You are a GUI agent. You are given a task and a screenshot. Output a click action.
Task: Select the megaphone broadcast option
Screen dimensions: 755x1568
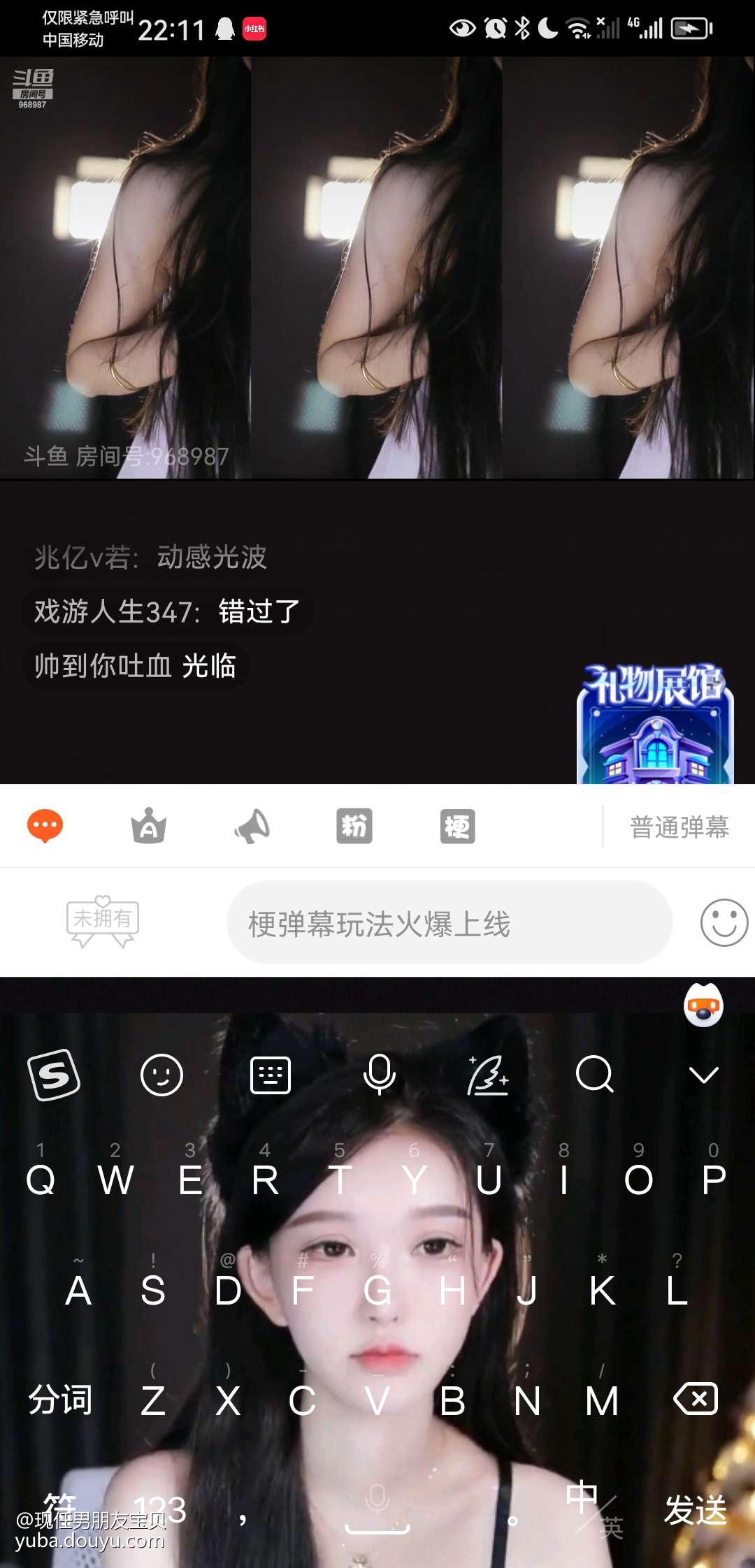[252, 826]
